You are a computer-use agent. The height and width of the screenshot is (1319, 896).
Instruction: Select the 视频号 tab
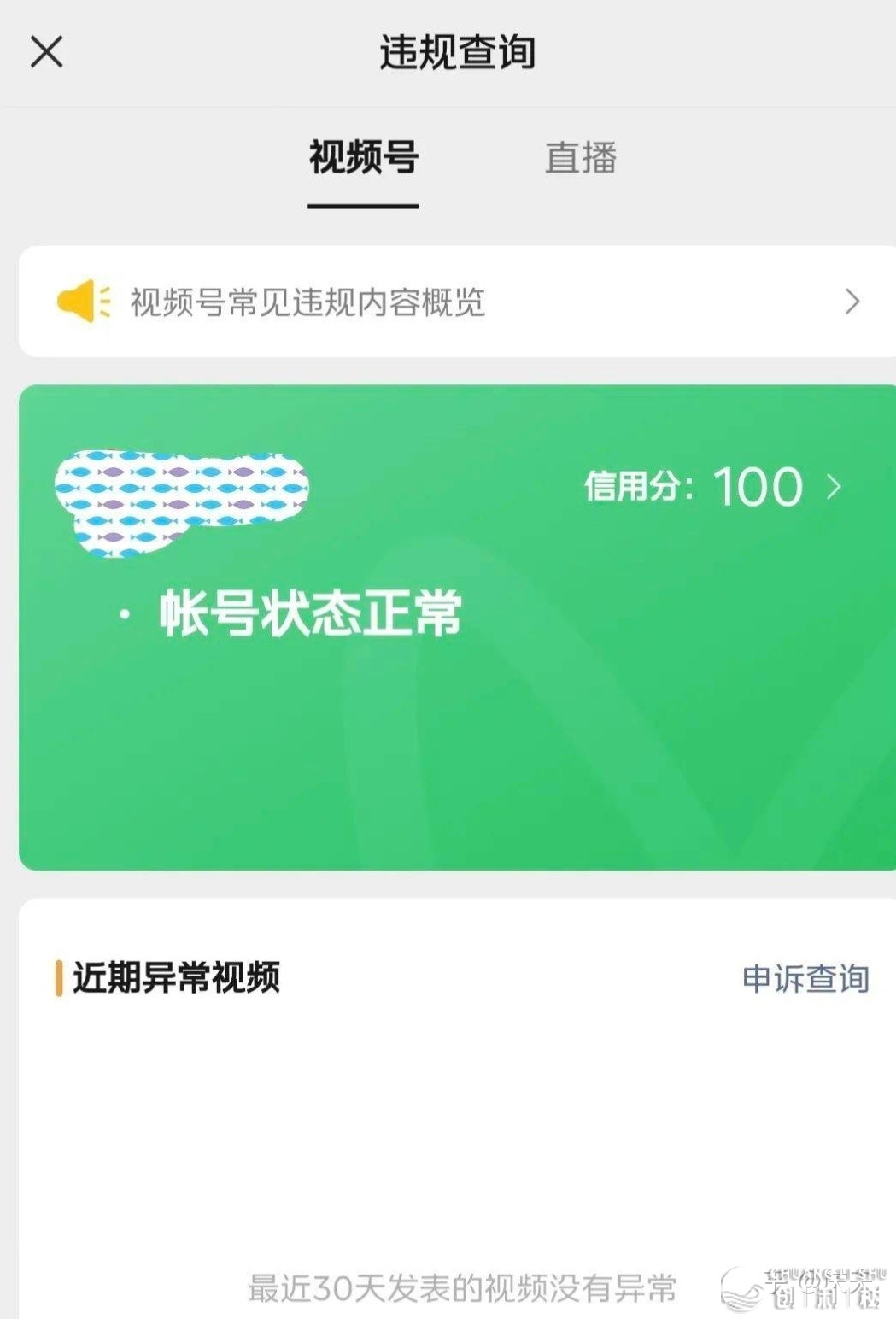[x=364, y=158]
